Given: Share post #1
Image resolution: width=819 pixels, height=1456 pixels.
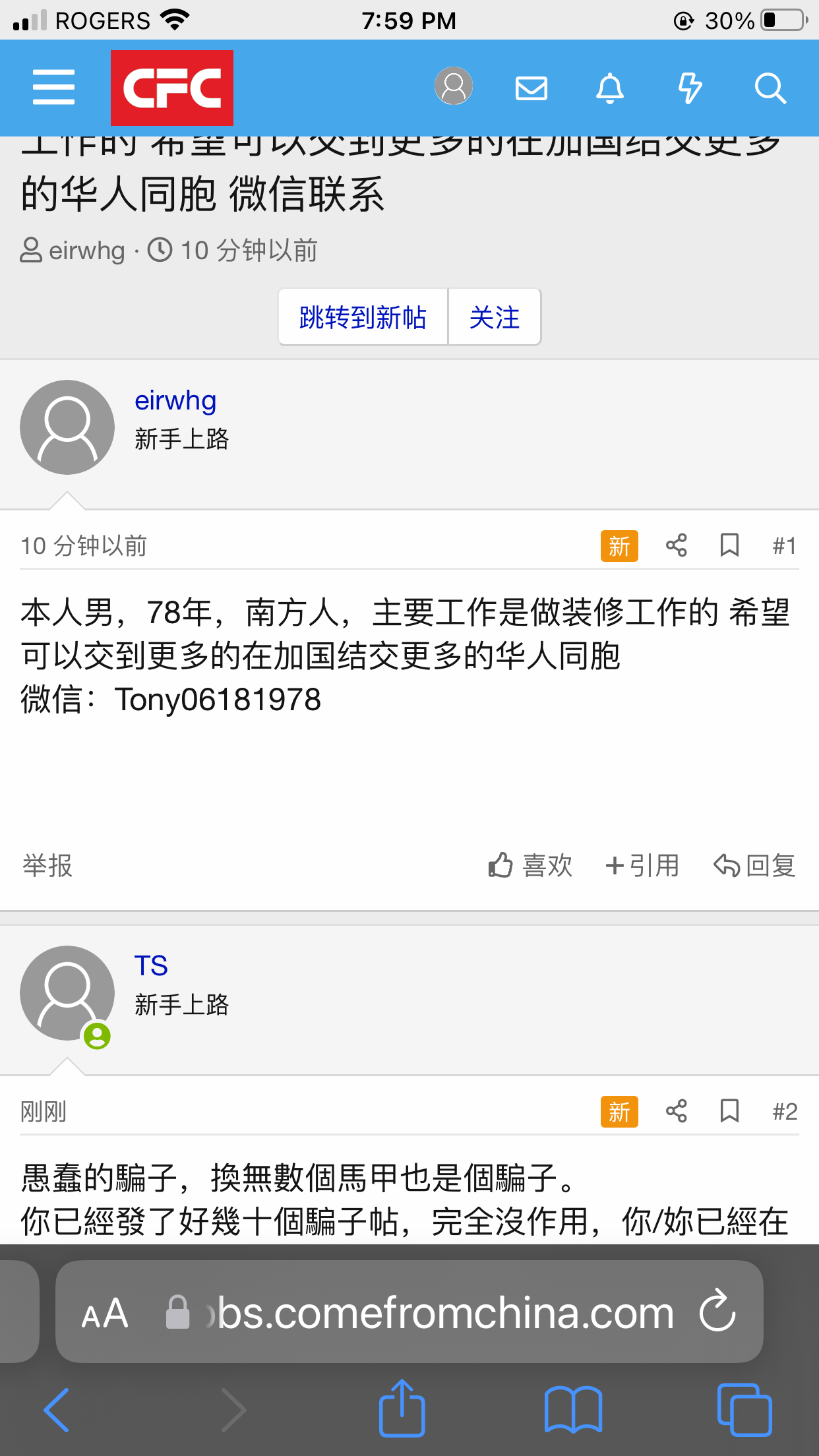Looking at the screenshot, I should tap(676, 545).
